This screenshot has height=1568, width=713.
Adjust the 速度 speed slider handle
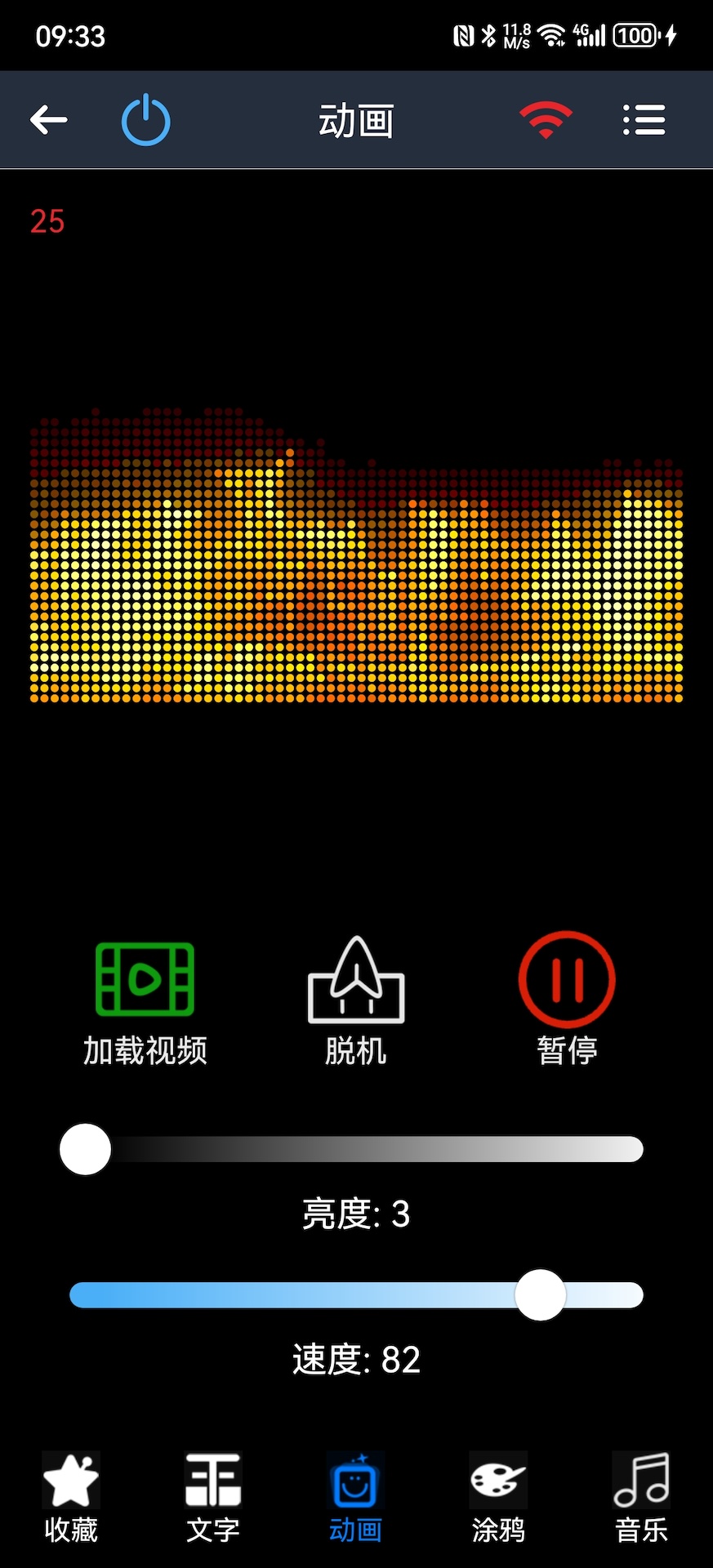click(540, 1296)
